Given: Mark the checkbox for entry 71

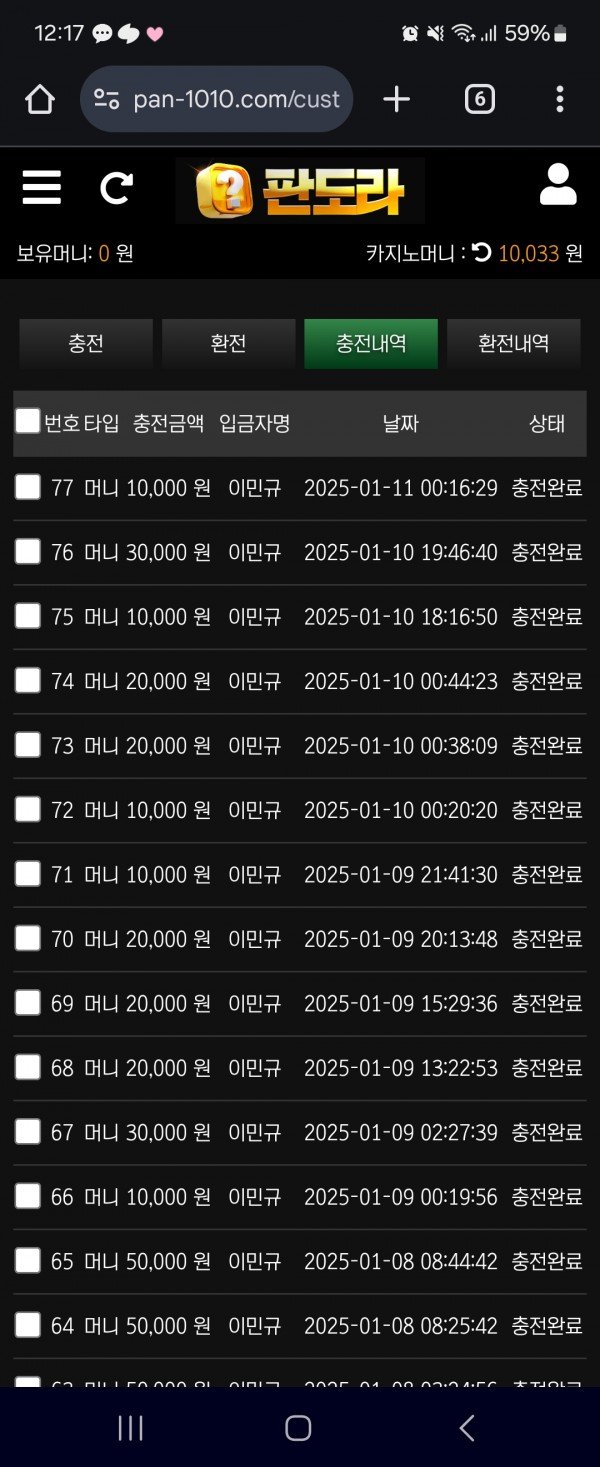Looking at the screenshot, I should 28,874.
